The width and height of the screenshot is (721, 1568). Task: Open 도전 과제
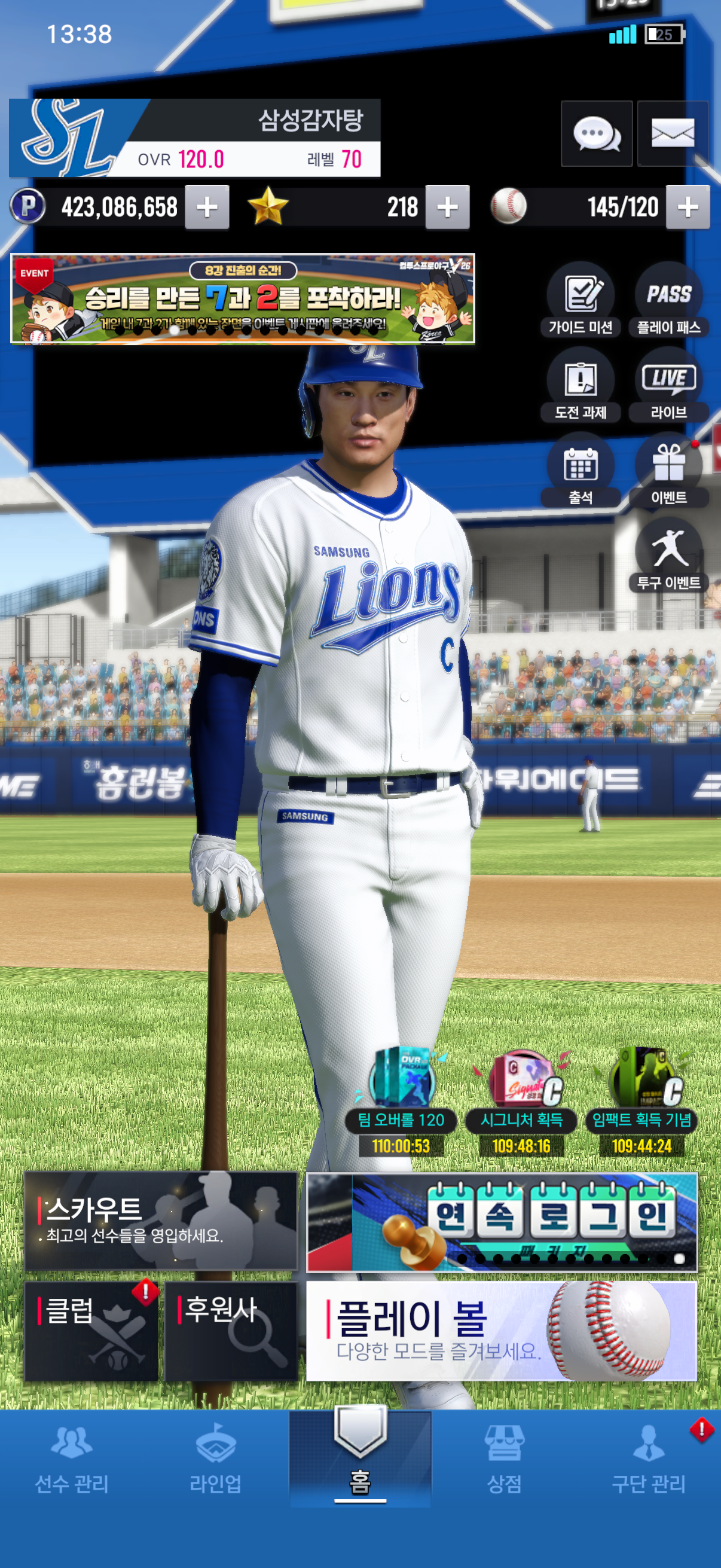pos(581,385)
